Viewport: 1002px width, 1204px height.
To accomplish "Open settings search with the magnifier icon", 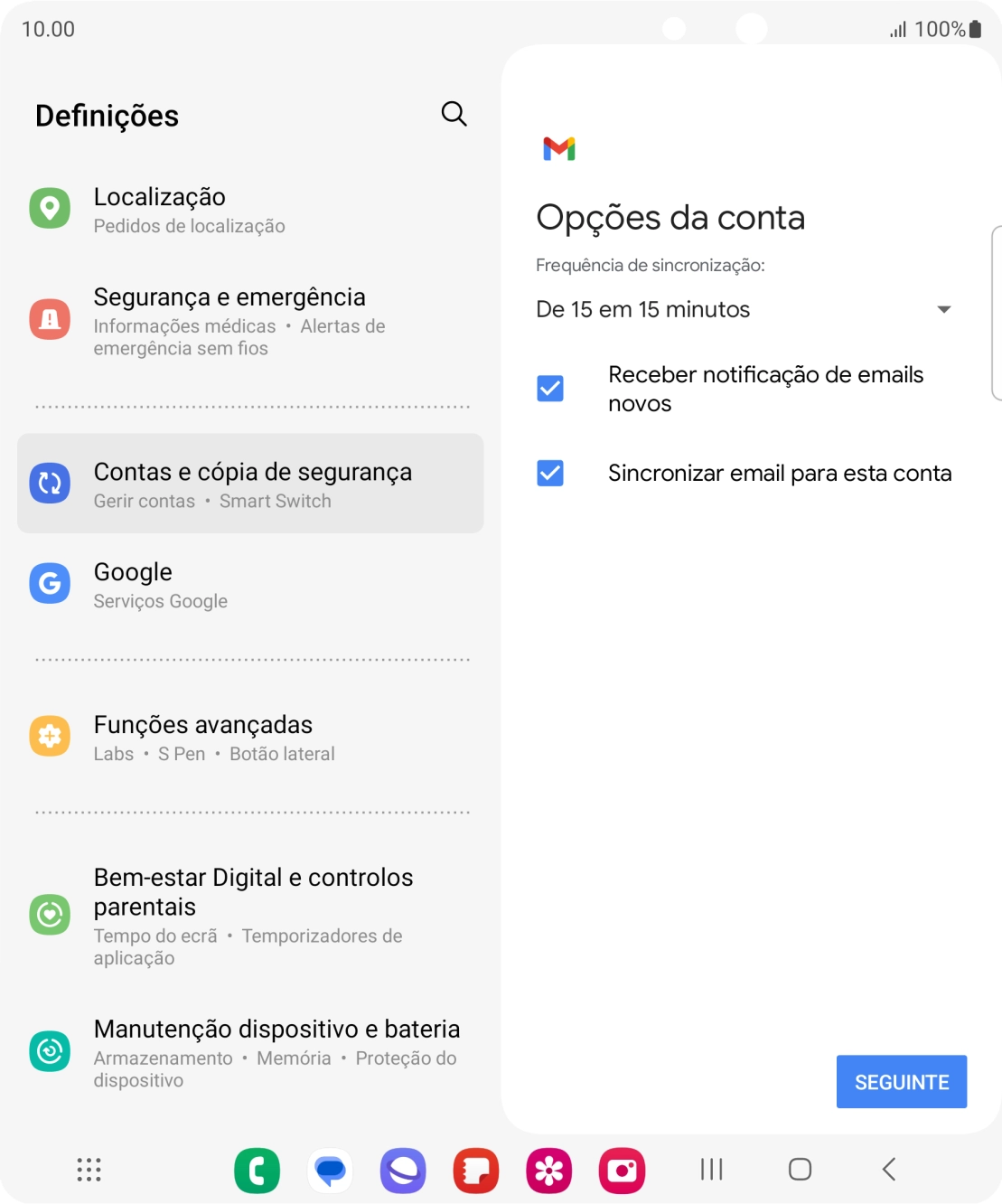I will click(x=454, y=113).
